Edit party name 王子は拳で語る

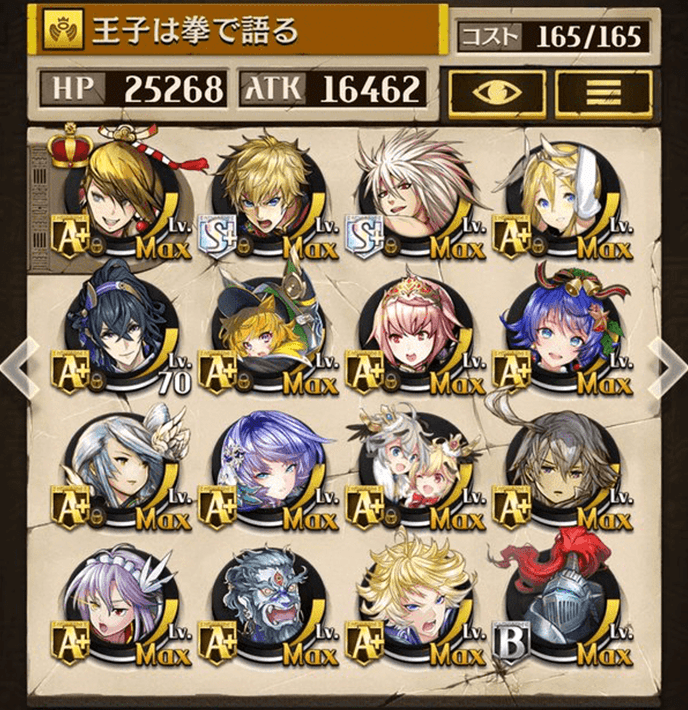coord(240,30)
